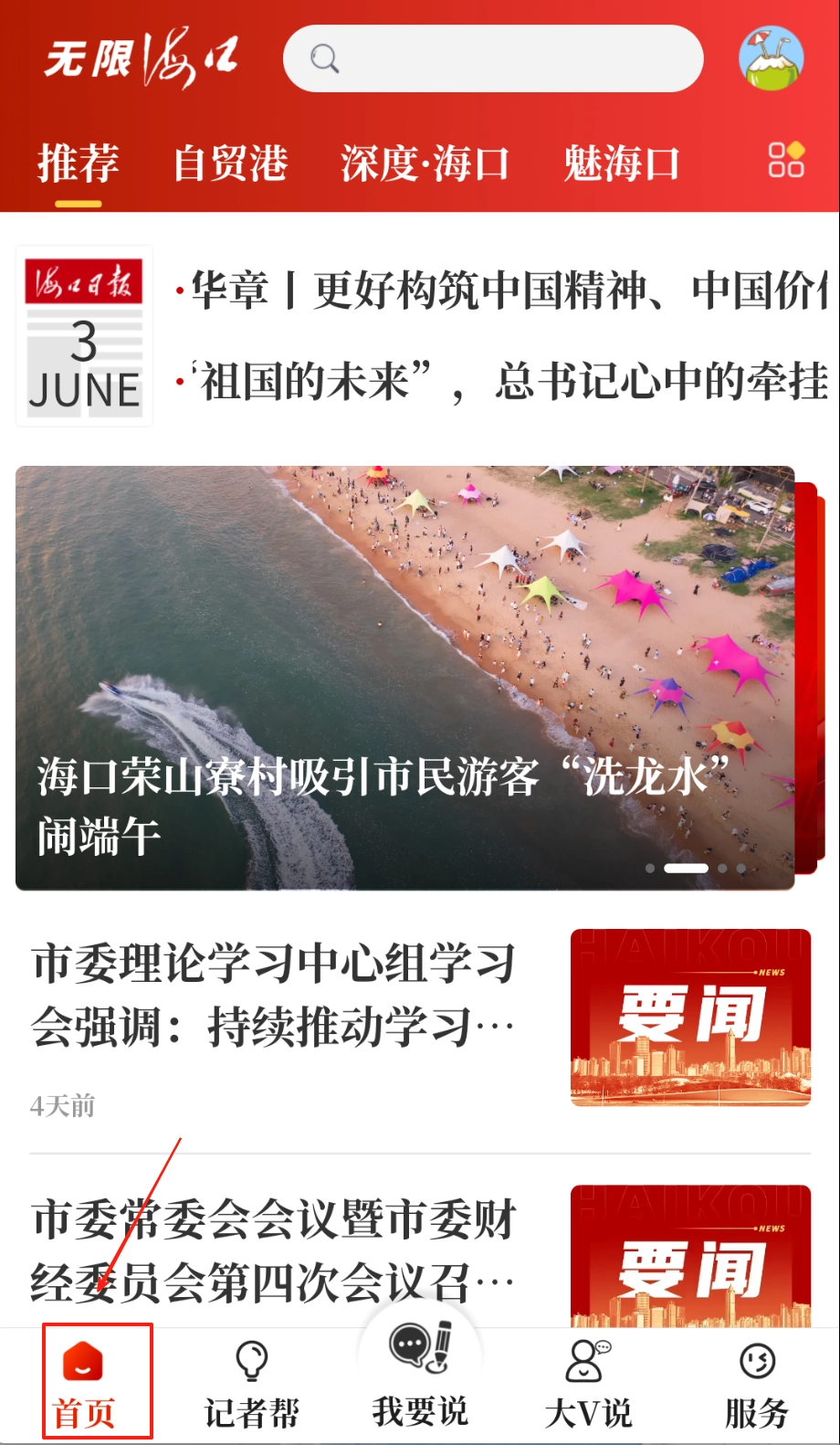Open the headline “祖国的未来”，总书记心中的牵挂
This screenshot has height=1445, width=840.
tap(508, 382)
